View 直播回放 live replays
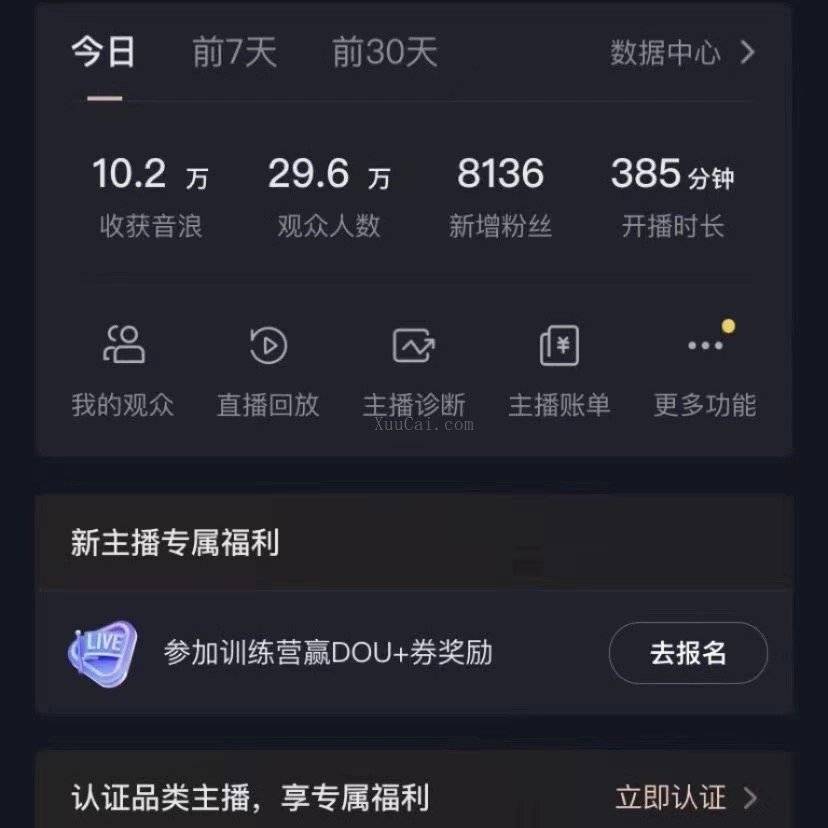The image size is (828, 828). pos(268,370)
